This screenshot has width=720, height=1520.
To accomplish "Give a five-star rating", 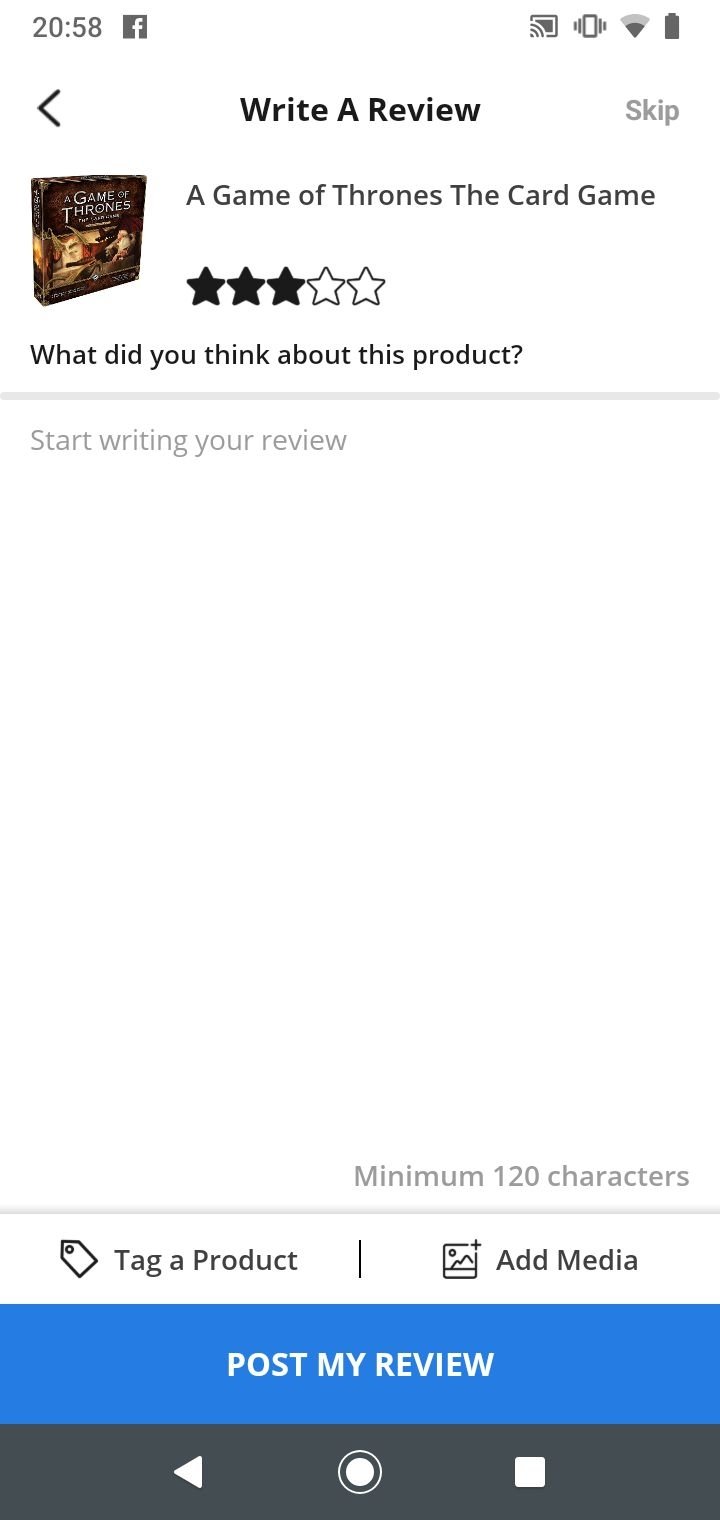I will 366,287.
